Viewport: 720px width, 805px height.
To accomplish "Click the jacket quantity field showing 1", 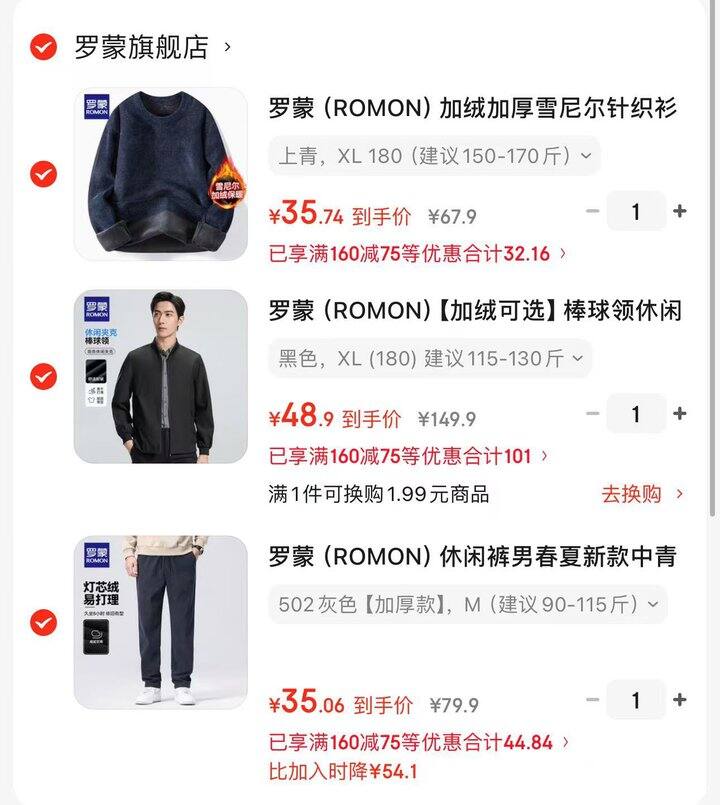I will 635,413.
